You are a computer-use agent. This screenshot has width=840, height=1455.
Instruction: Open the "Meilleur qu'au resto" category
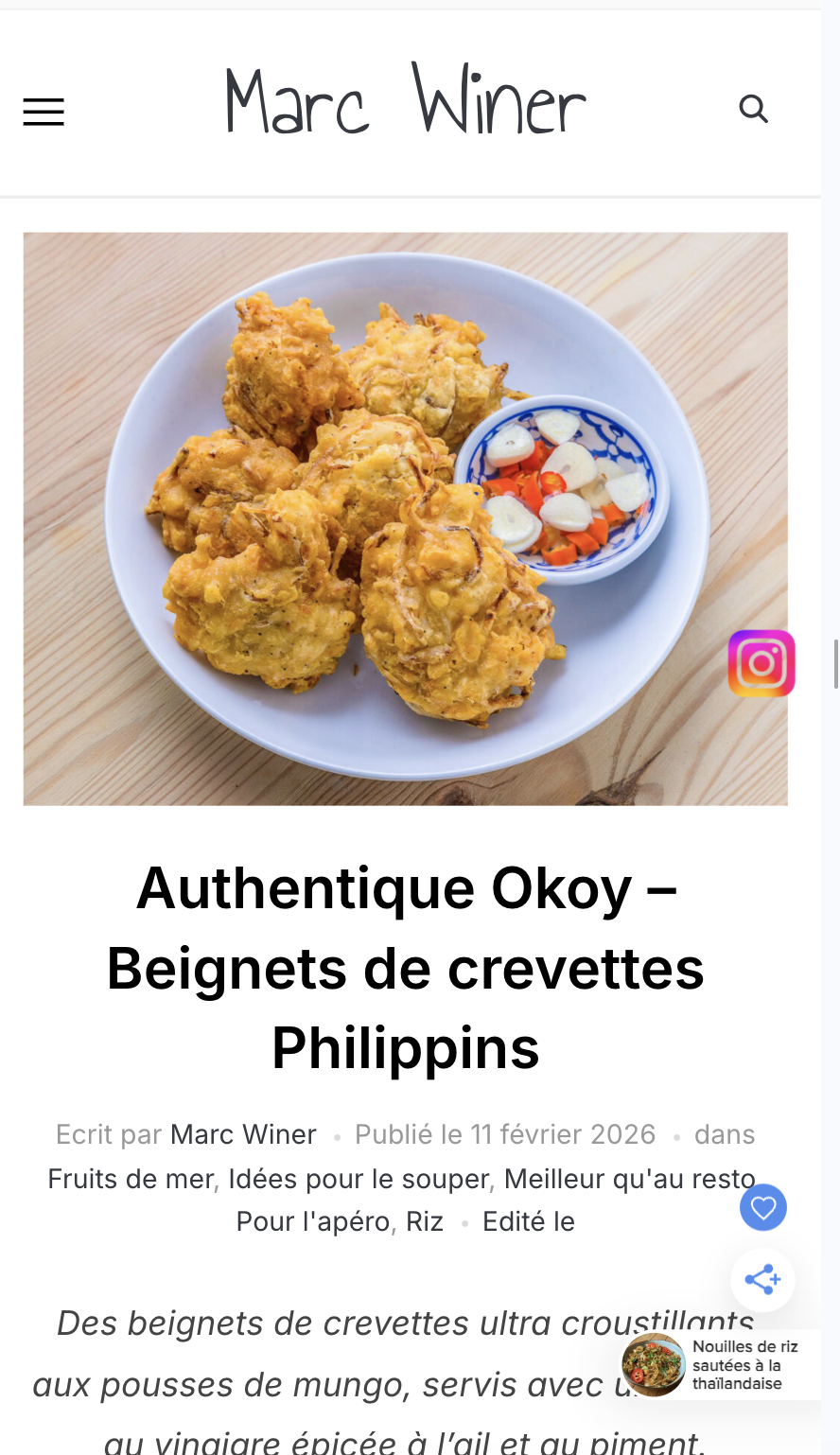point(629,1178)
